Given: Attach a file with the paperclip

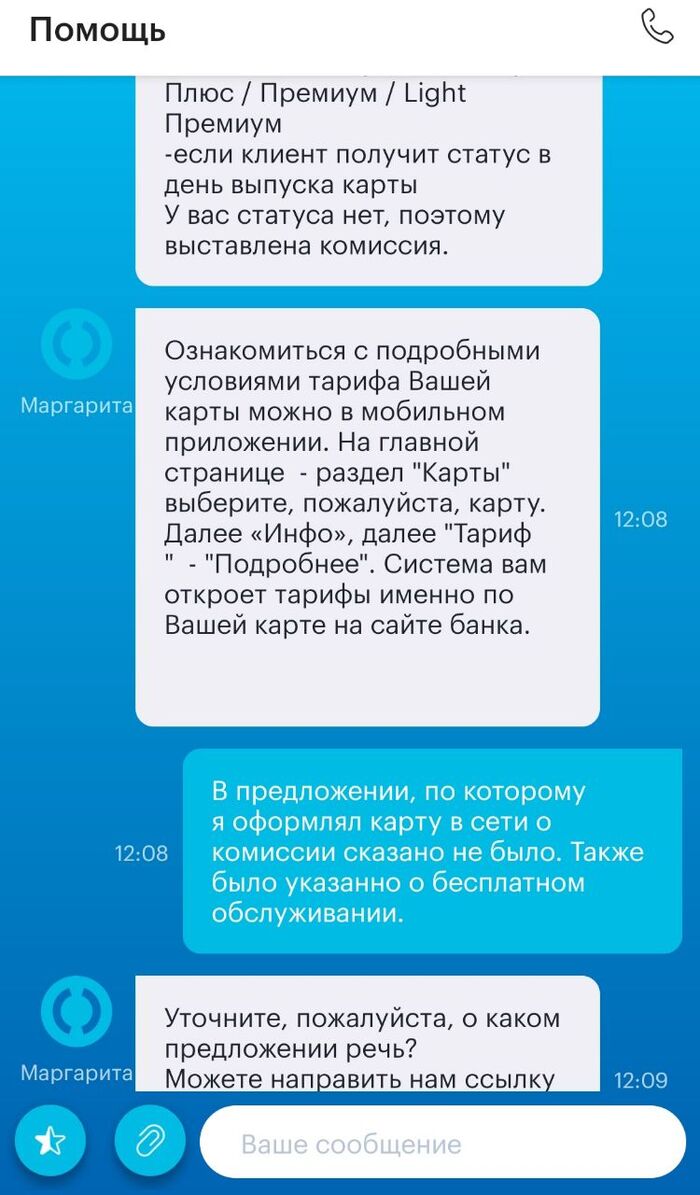Looking at the screenshot, I should click(x=150, y=1141).
